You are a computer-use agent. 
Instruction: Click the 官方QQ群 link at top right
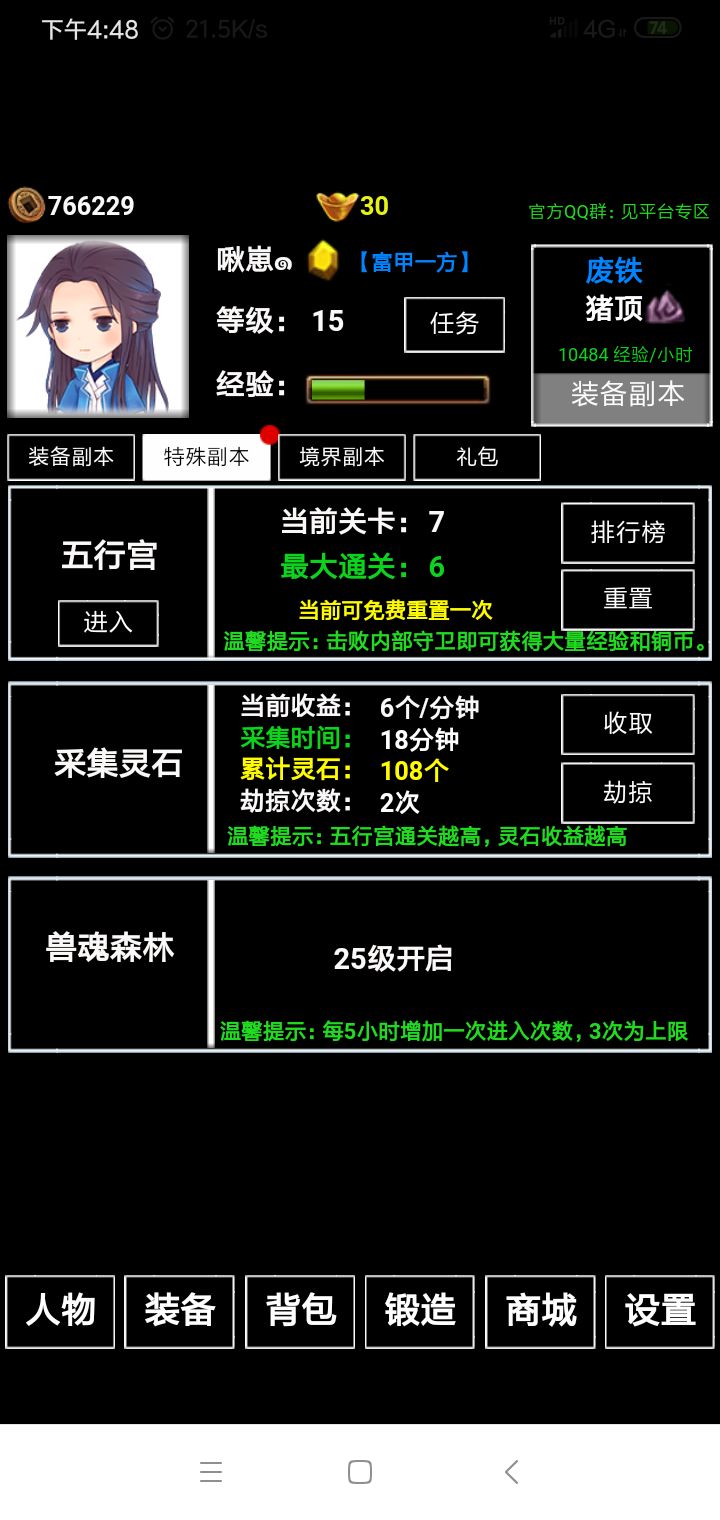[x=618, y=211]
